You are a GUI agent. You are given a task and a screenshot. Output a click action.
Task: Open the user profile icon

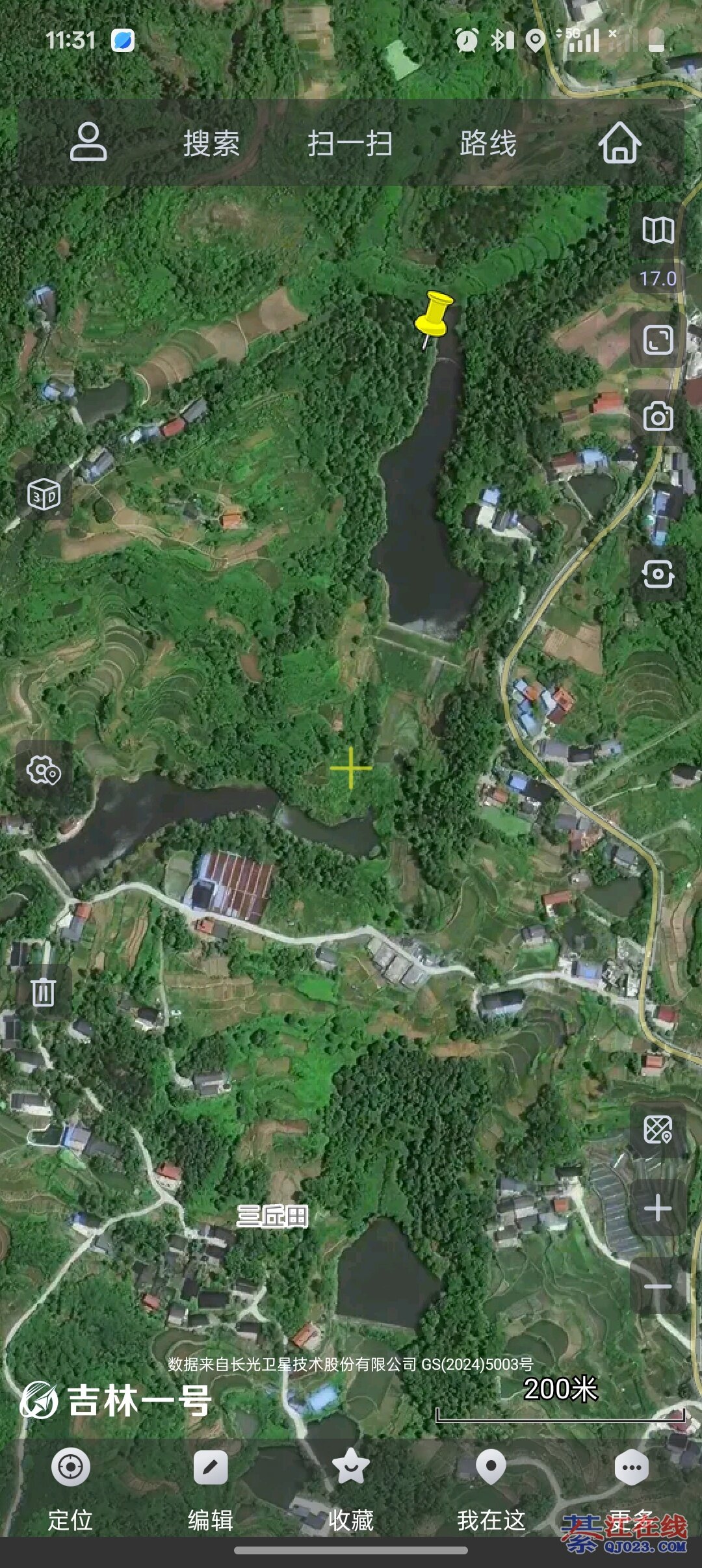point(88,142)
